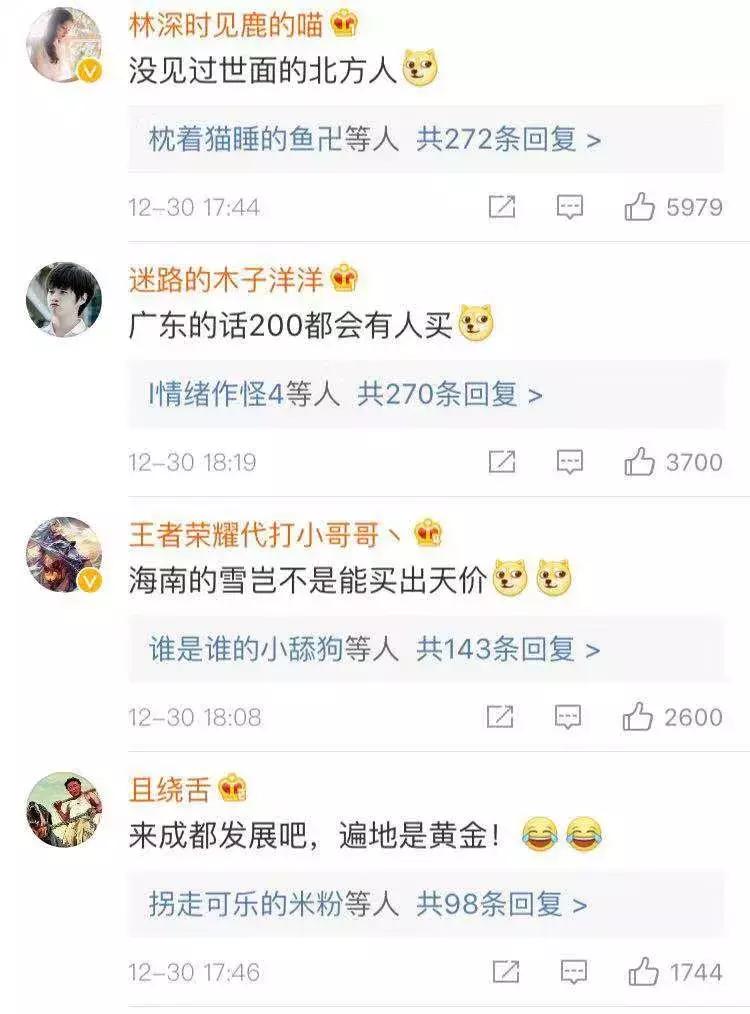Share the comment about 海南的雪
This screenshot has width=750, height=1014.
(x=500, y=717)
